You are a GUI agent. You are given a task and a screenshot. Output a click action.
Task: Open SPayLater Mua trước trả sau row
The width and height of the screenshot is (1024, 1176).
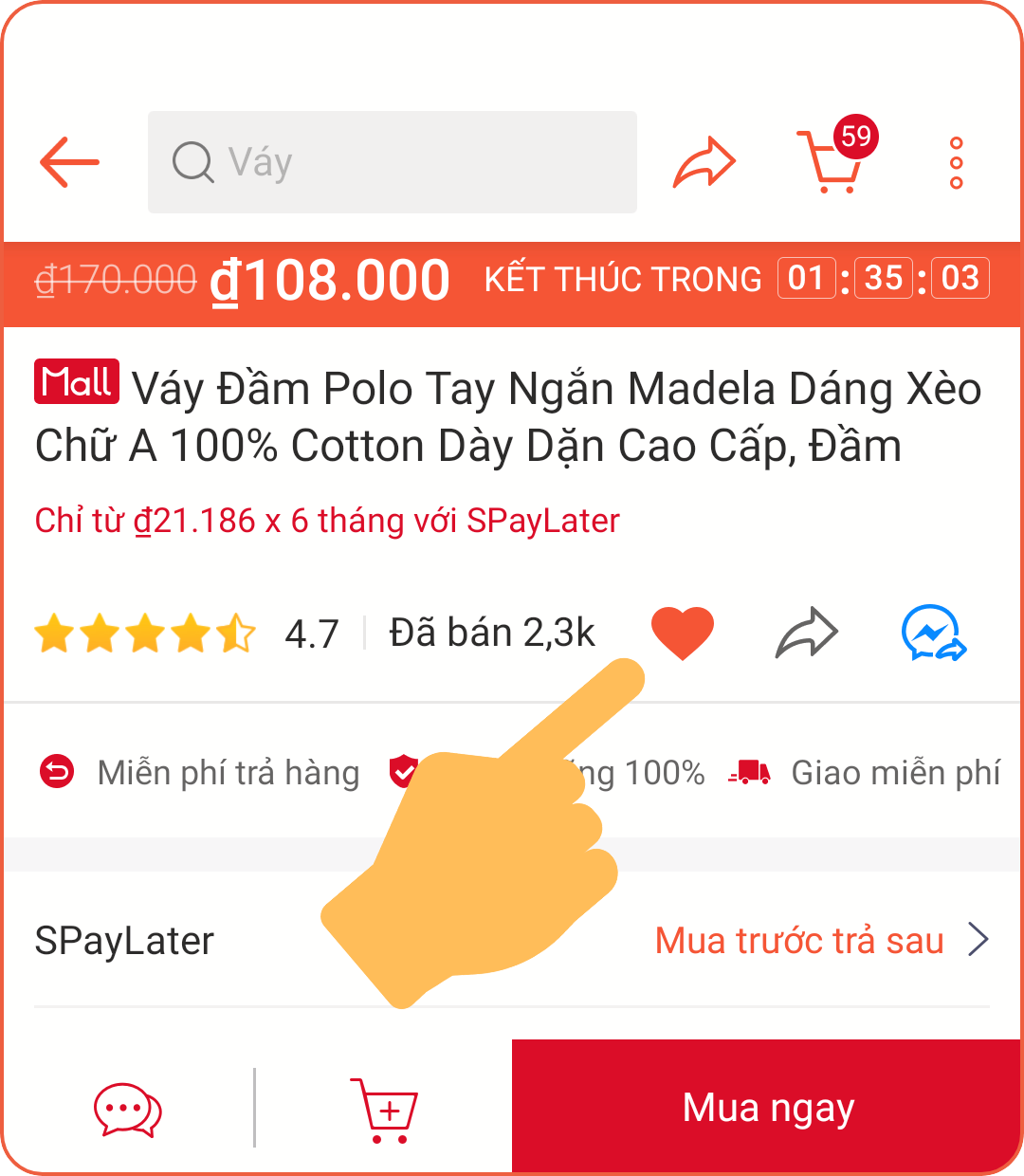click(x=512, y=940)
